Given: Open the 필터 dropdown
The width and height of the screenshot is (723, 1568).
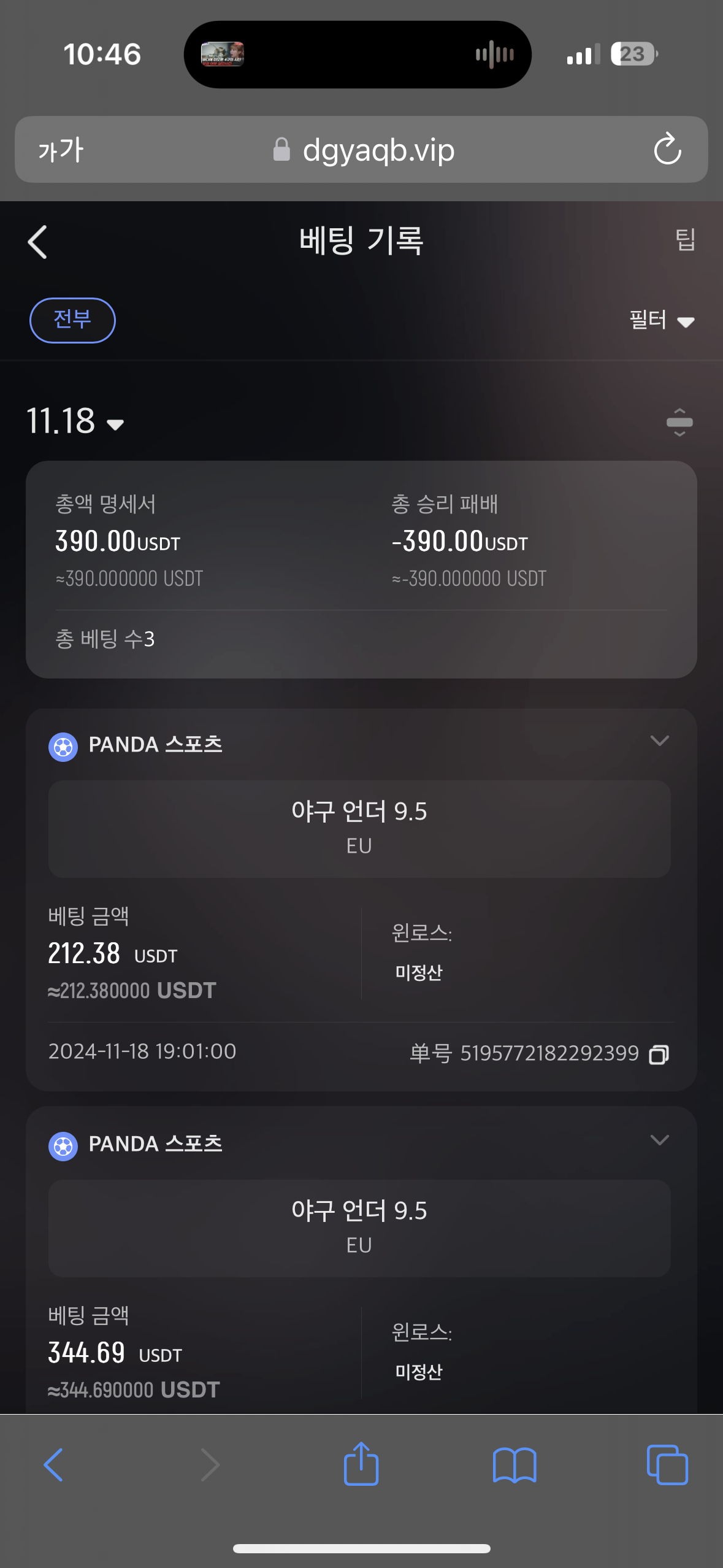Looking at the screenshot, I should click(662, 320).
